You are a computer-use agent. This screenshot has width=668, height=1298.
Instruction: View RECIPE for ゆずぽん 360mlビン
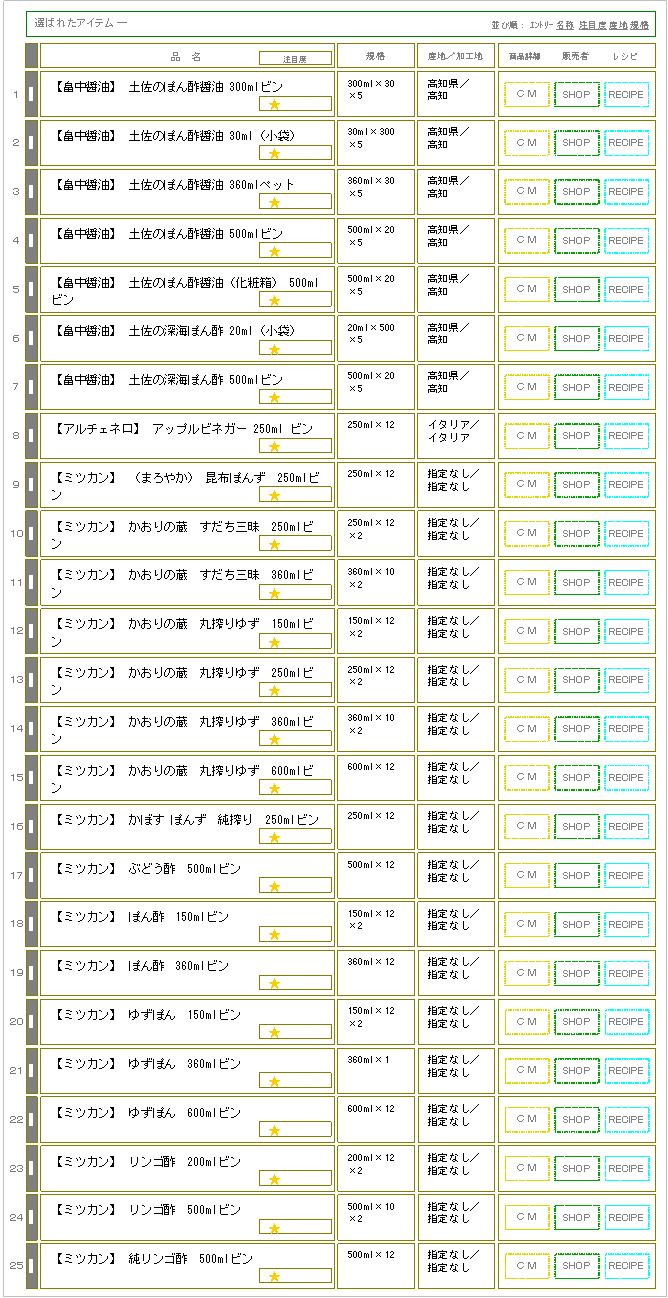coord(626,1071)
